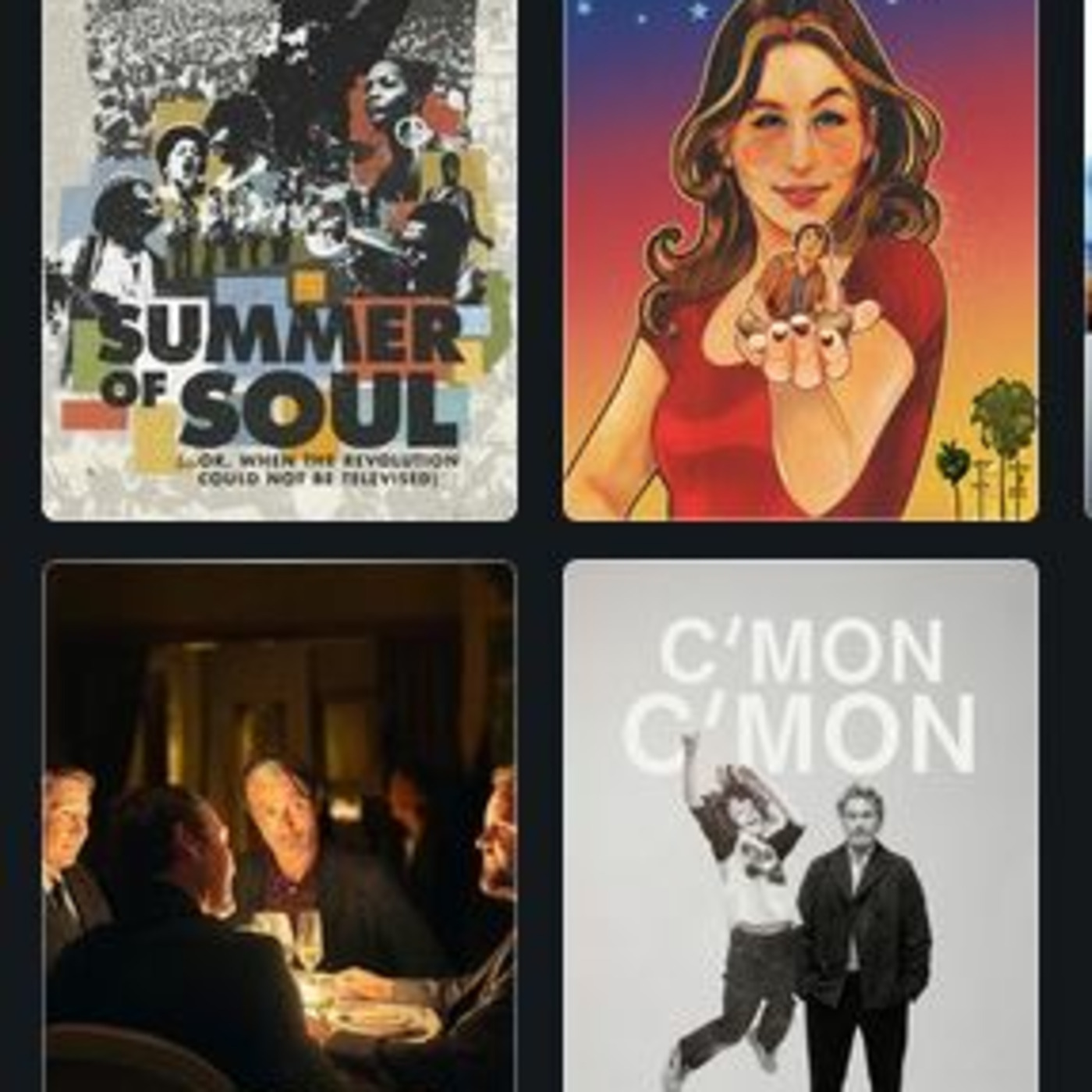Select the dimly lit dinner table poster
Viewport: 1092px width, 1092px height.
click(279, 827)
